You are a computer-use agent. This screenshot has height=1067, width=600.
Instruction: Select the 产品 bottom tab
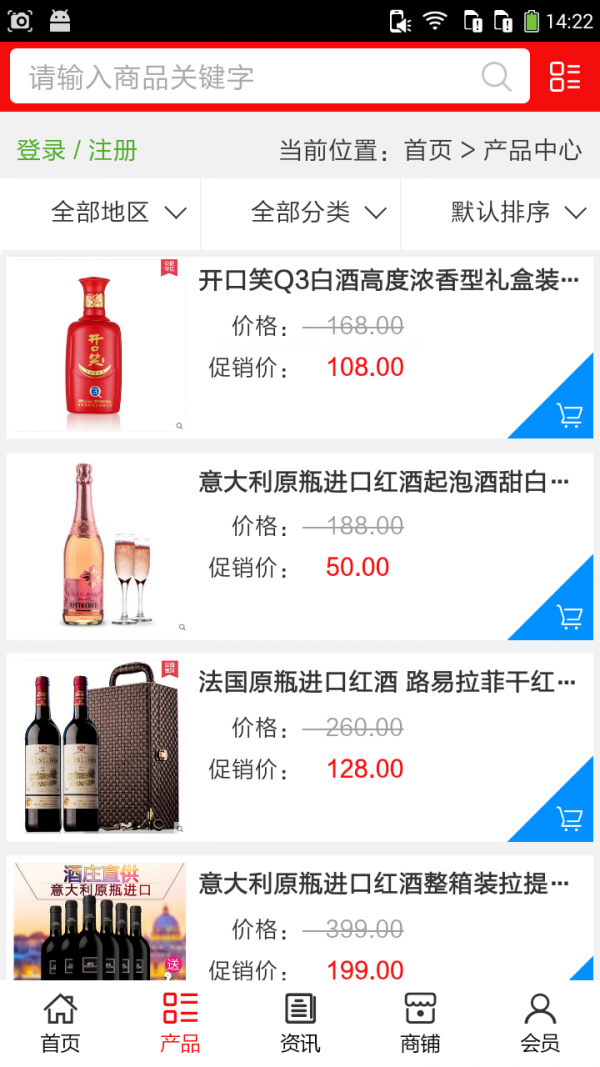click(x=180, y=1022)
